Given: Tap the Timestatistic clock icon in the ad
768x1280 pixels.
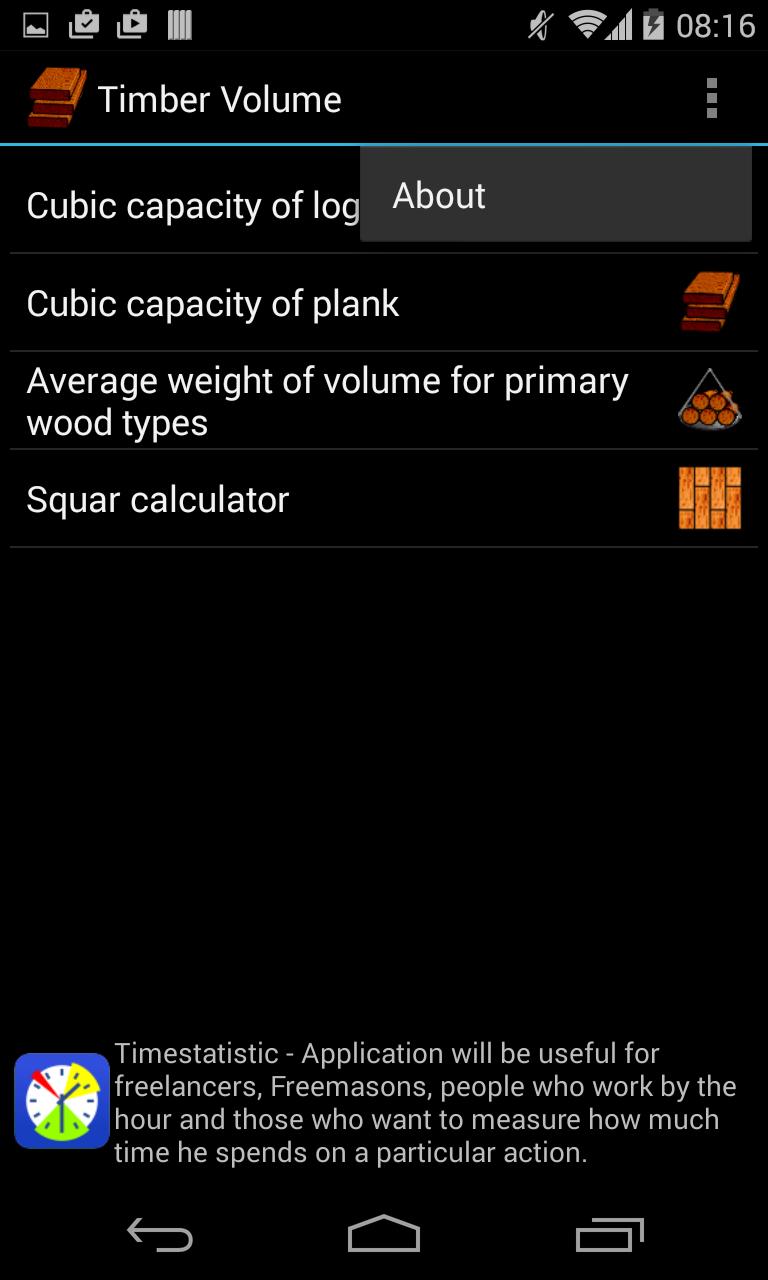Looking at the screenshot, I should pos(61,1099).
